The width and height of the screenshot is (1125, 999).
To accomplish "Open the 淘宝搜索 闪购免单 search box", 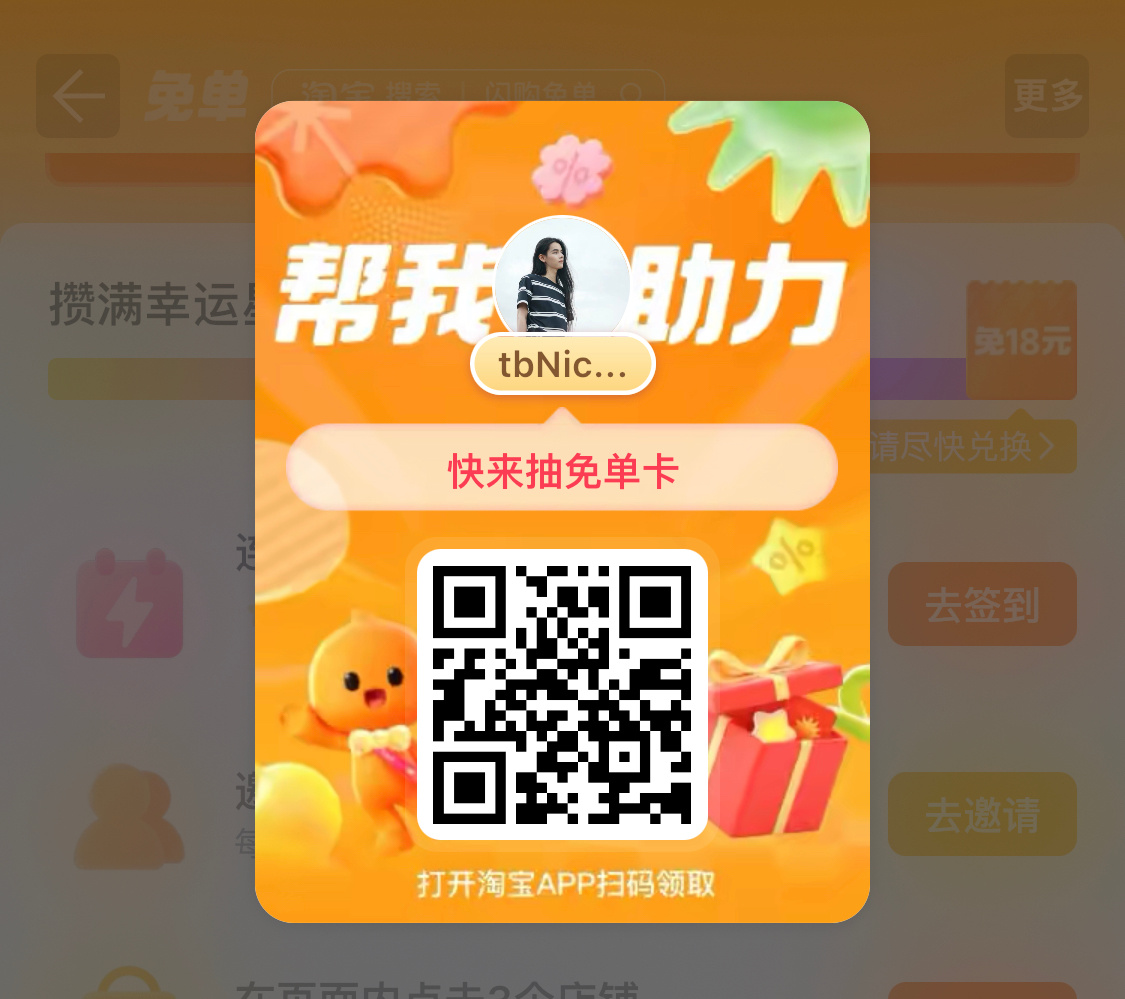I will 468,87.
